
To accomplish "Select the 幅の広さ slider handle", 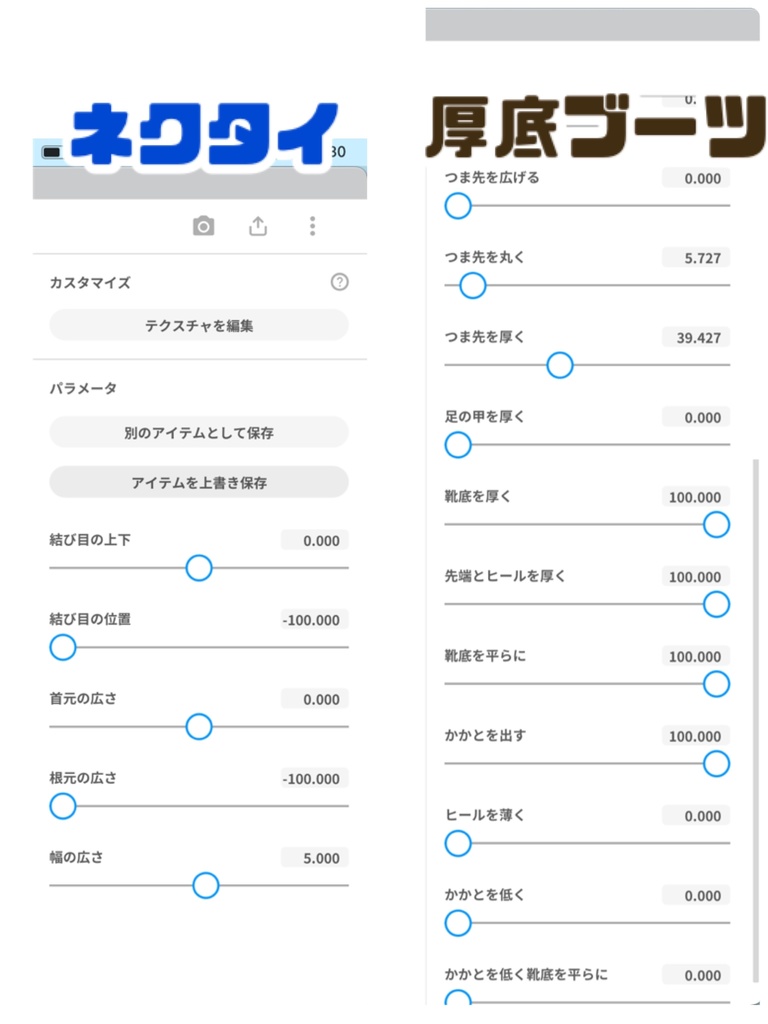I will point(205,885).
